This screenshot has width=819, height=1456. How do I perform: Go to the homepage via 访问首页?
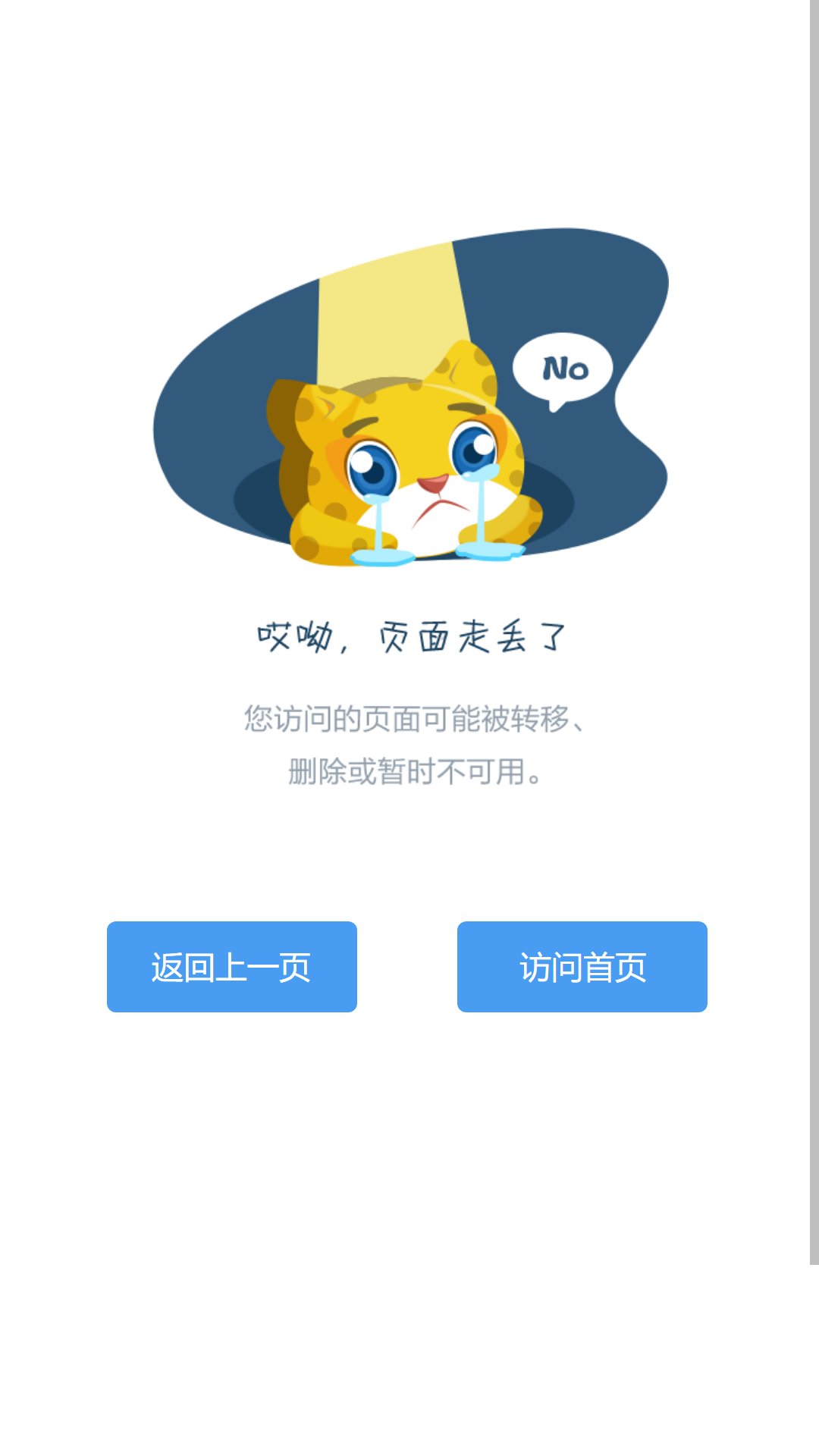pos(582,967)
